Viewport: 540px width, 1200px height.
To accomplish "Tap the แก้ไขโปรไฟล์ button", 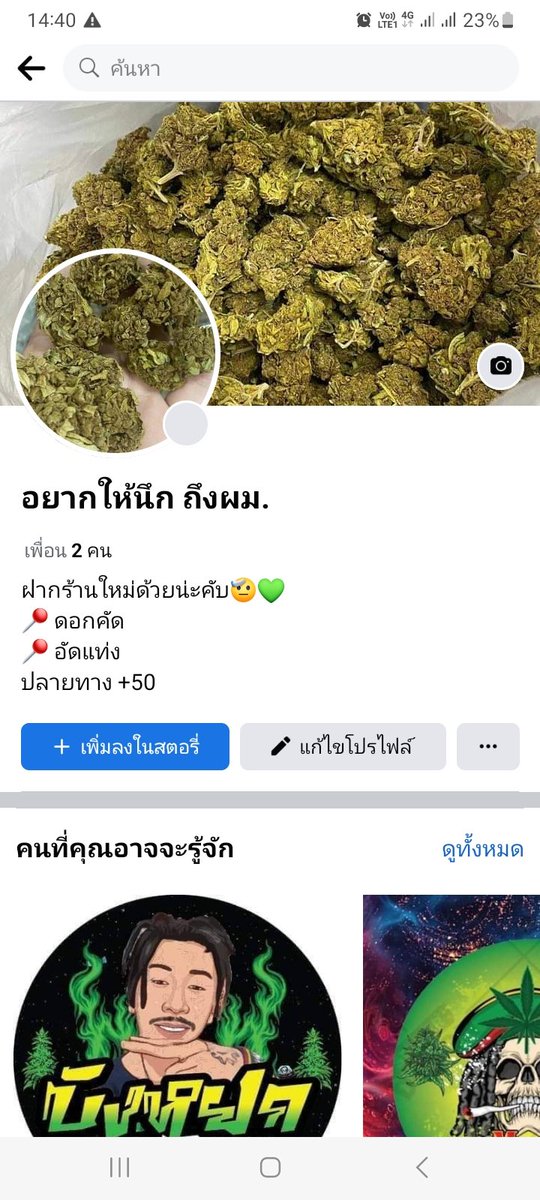I will (x=343, y=747).
